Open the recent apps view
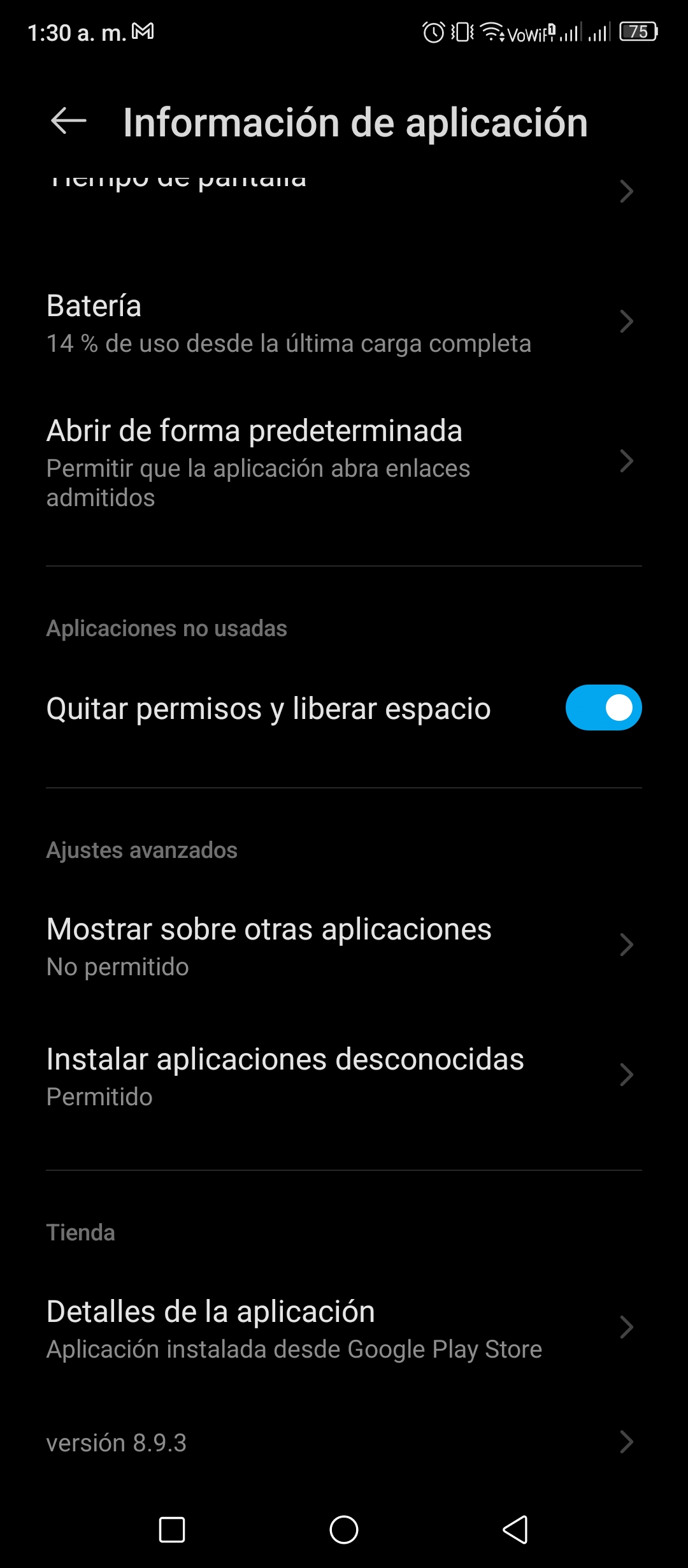Viewport: 688px width, 1568px height. [172, 1529]
